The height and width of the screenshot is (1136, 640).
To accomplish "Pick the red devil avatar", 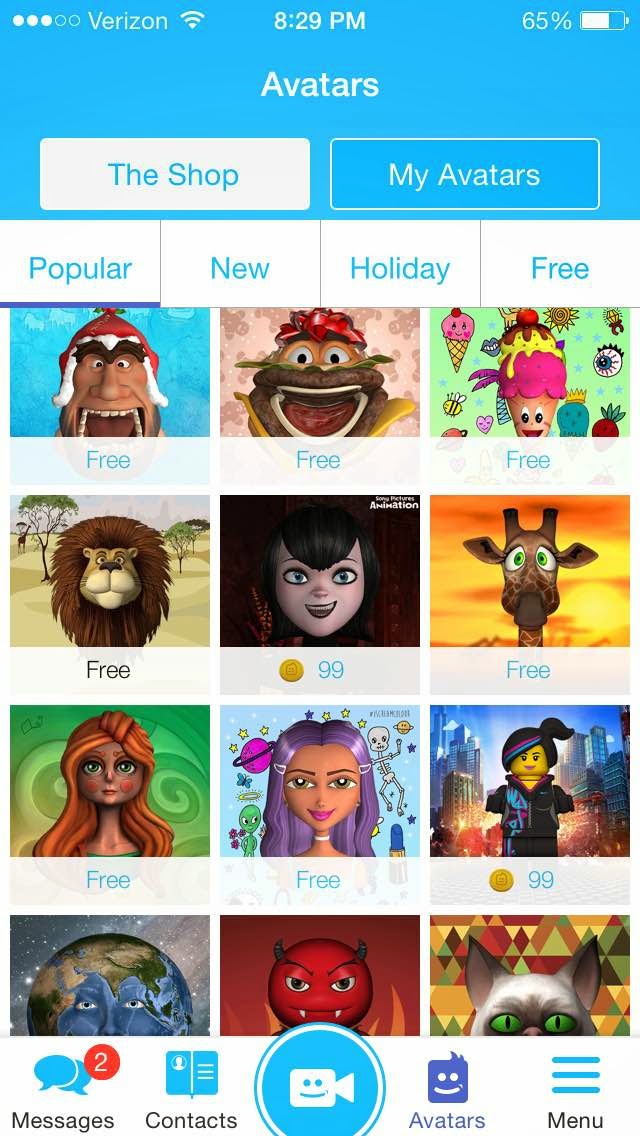I will [320, 975].
